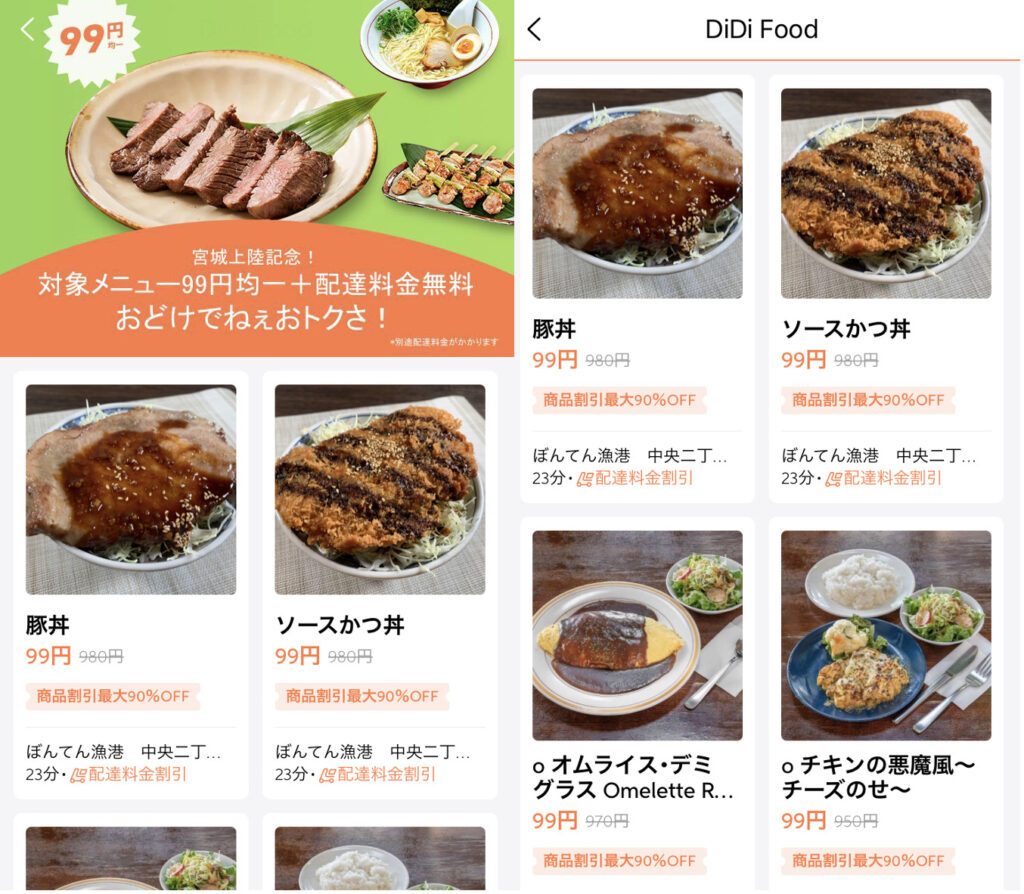This screenshot has height=894, width=1024.
Task: Tap the back arrow on the 99円 banner
Action: coord(27,29)
